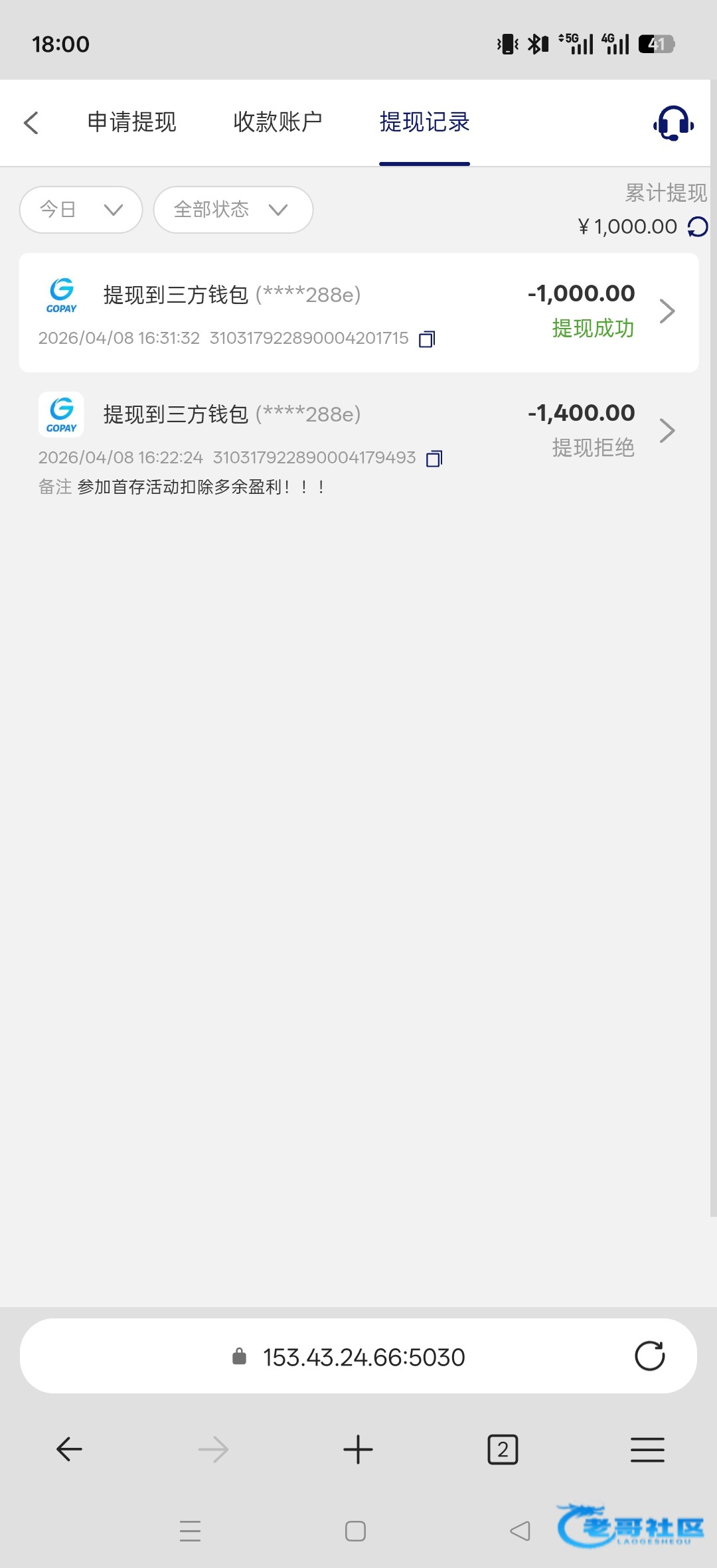Image resolution: width=717 pixels, height=1568 pixels.
Task: Switch to the 申请提现 tab
Action: (x=131, y=122)
